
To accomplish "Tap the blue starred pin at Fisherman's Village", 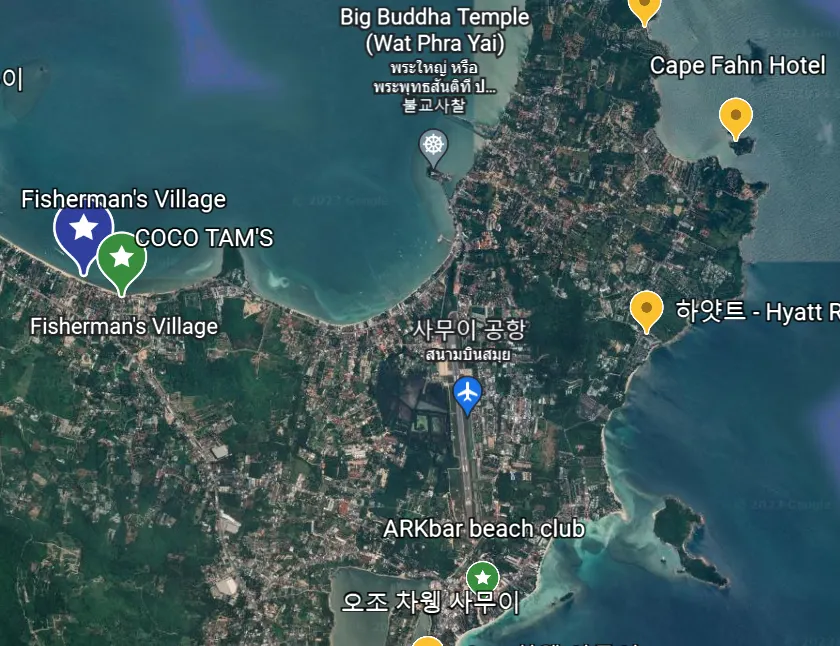I will (83, 228).
